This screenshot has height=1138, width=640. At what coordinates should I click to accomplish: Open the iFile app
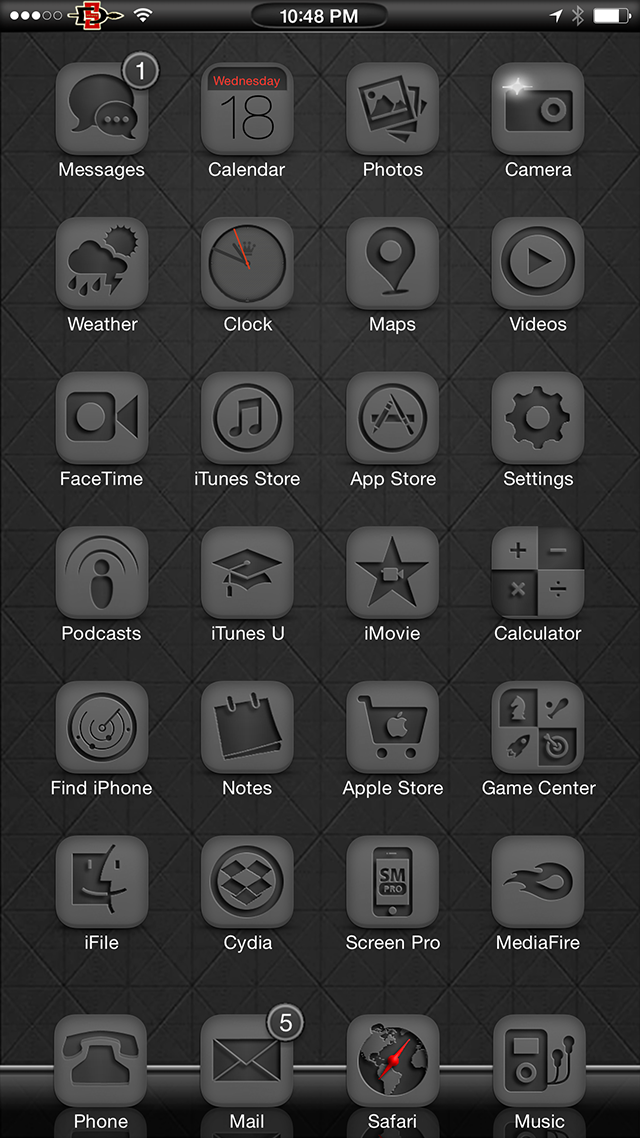pos(101,882)
